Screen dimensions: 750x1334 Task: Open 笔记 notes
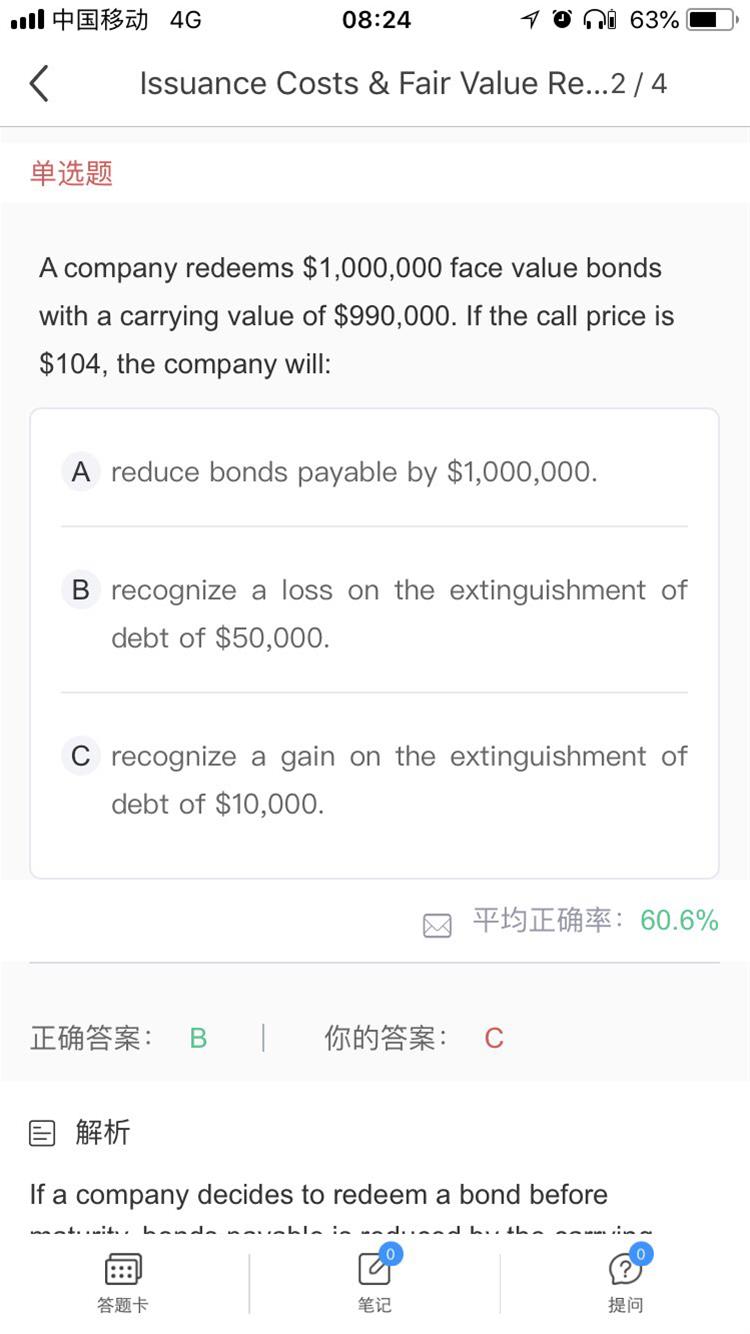coord(375,1283)
